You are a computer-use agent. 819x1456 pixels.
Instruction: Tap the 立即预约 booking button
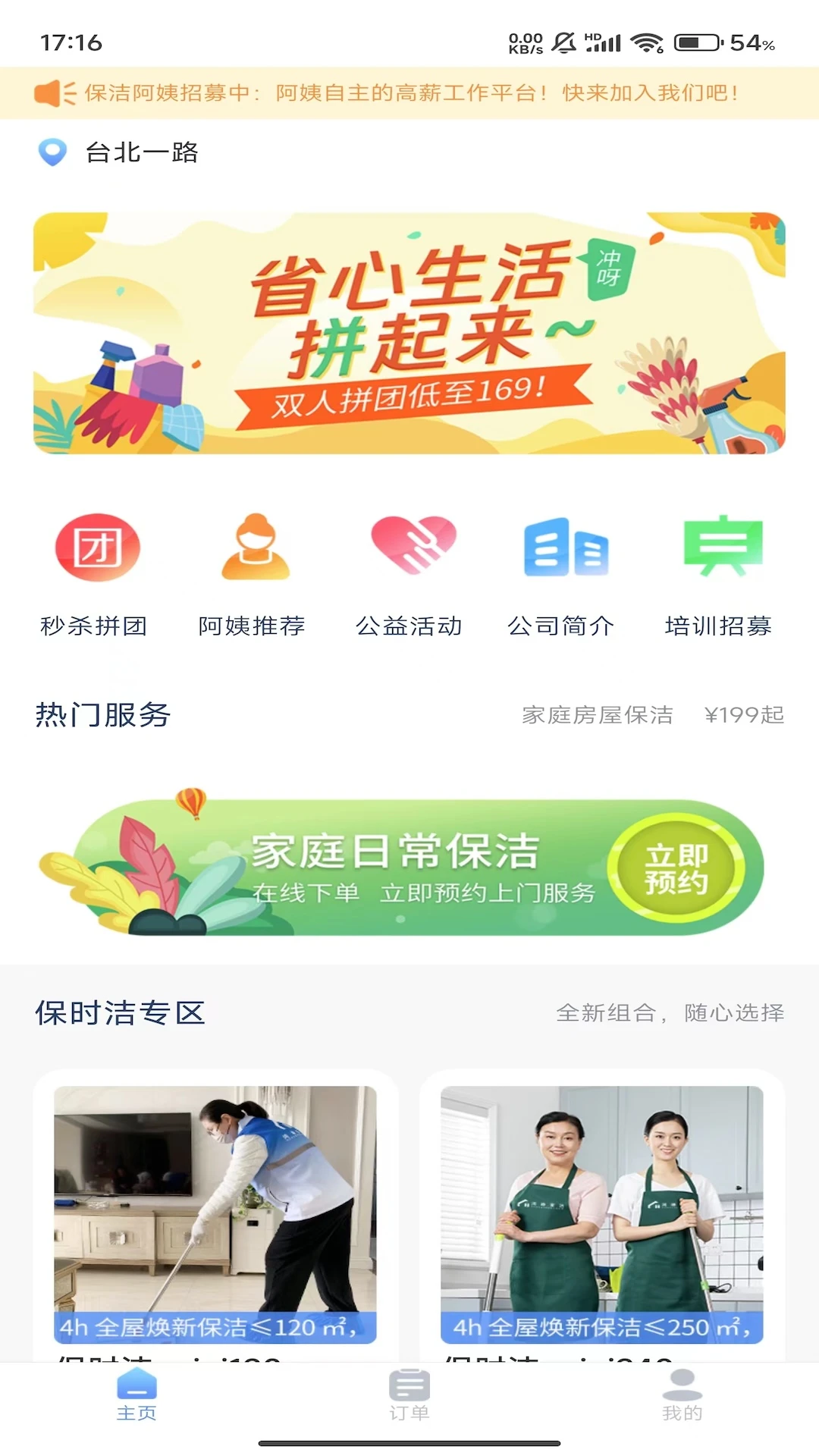pos(677,868)
